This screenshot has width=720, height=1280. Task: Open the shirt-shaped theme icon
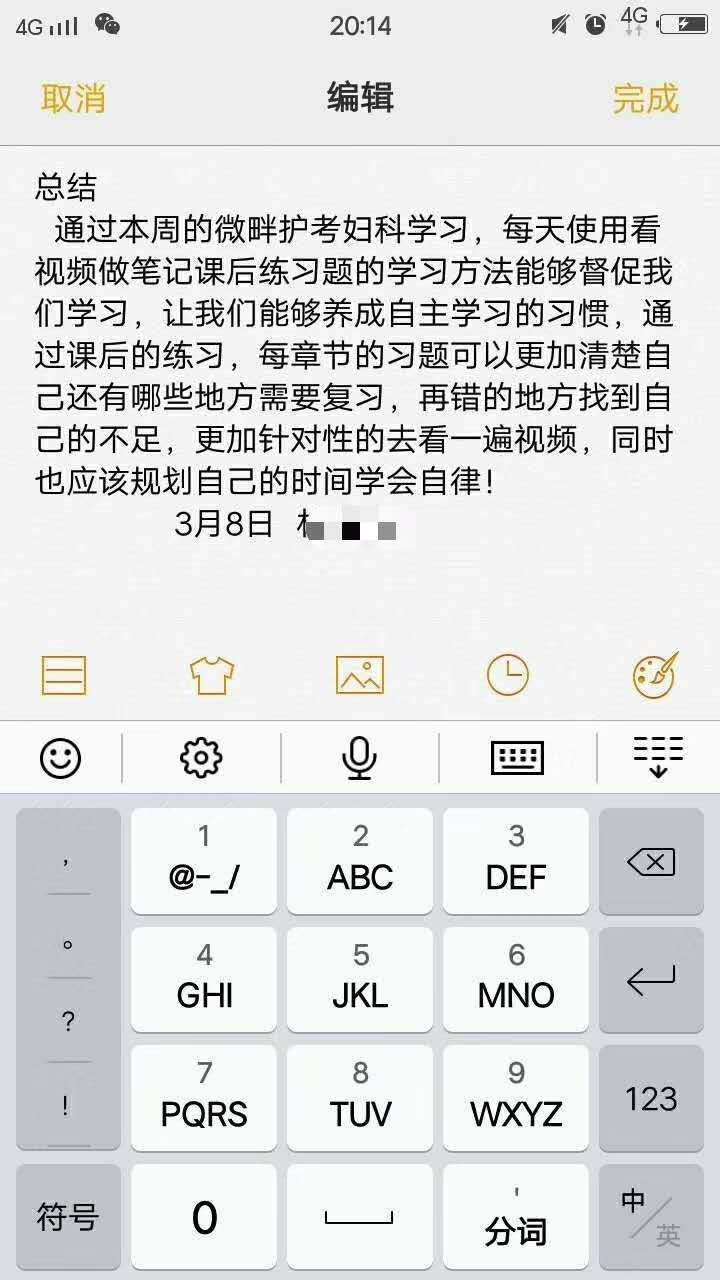point(212,676)
